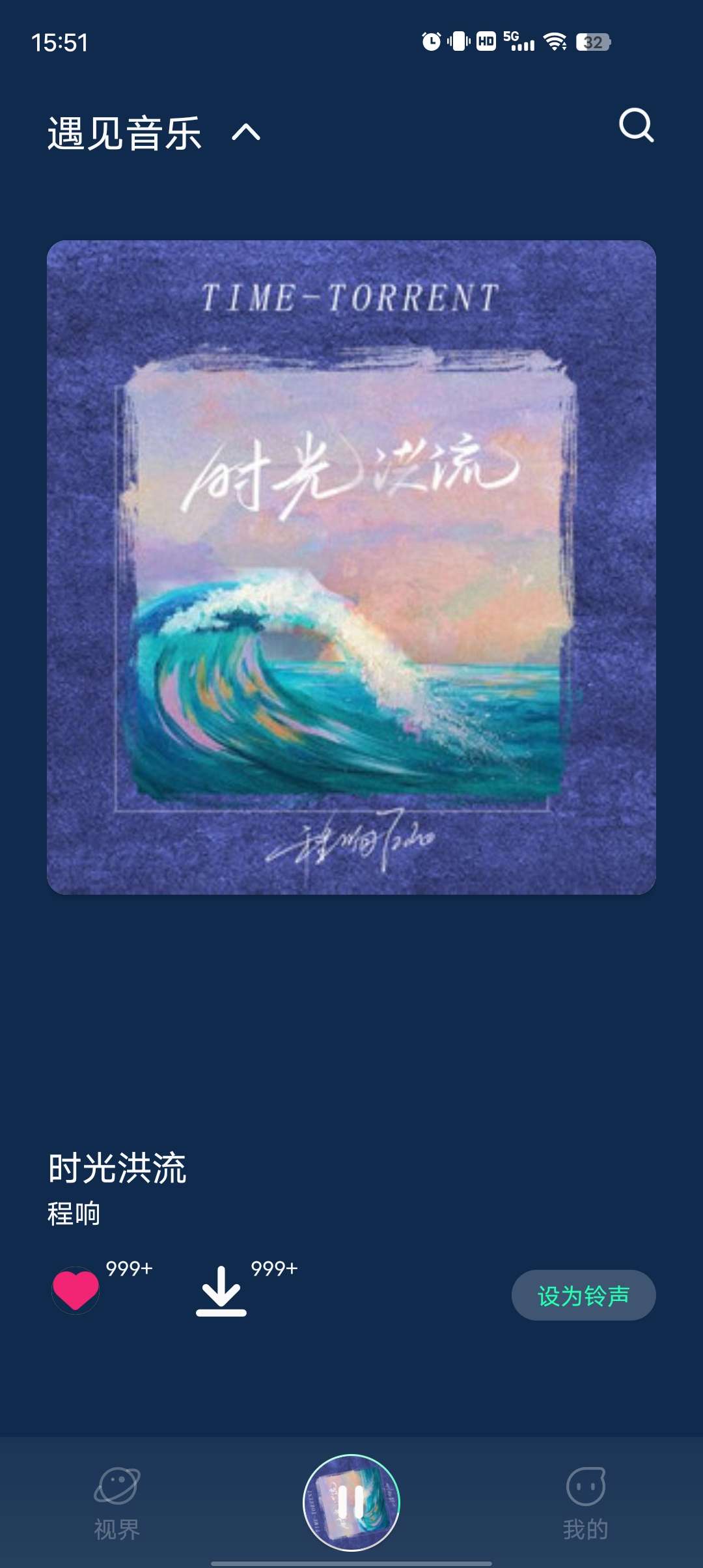Pause the currently playing song
The width and height of the screenshot is (703, 1568).
(351, 1502)
